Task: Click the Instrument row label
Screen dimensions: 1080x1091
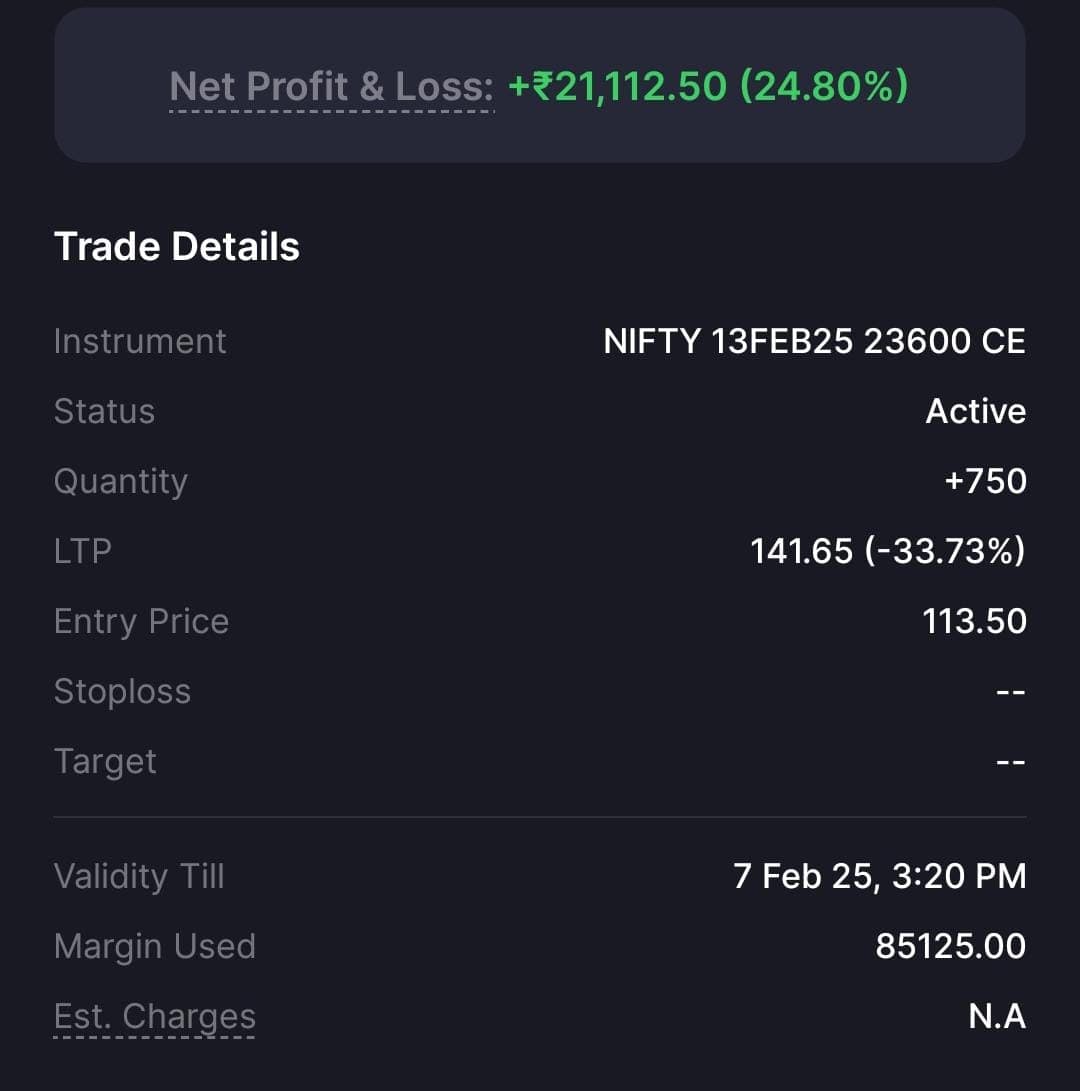Action: 139,341
